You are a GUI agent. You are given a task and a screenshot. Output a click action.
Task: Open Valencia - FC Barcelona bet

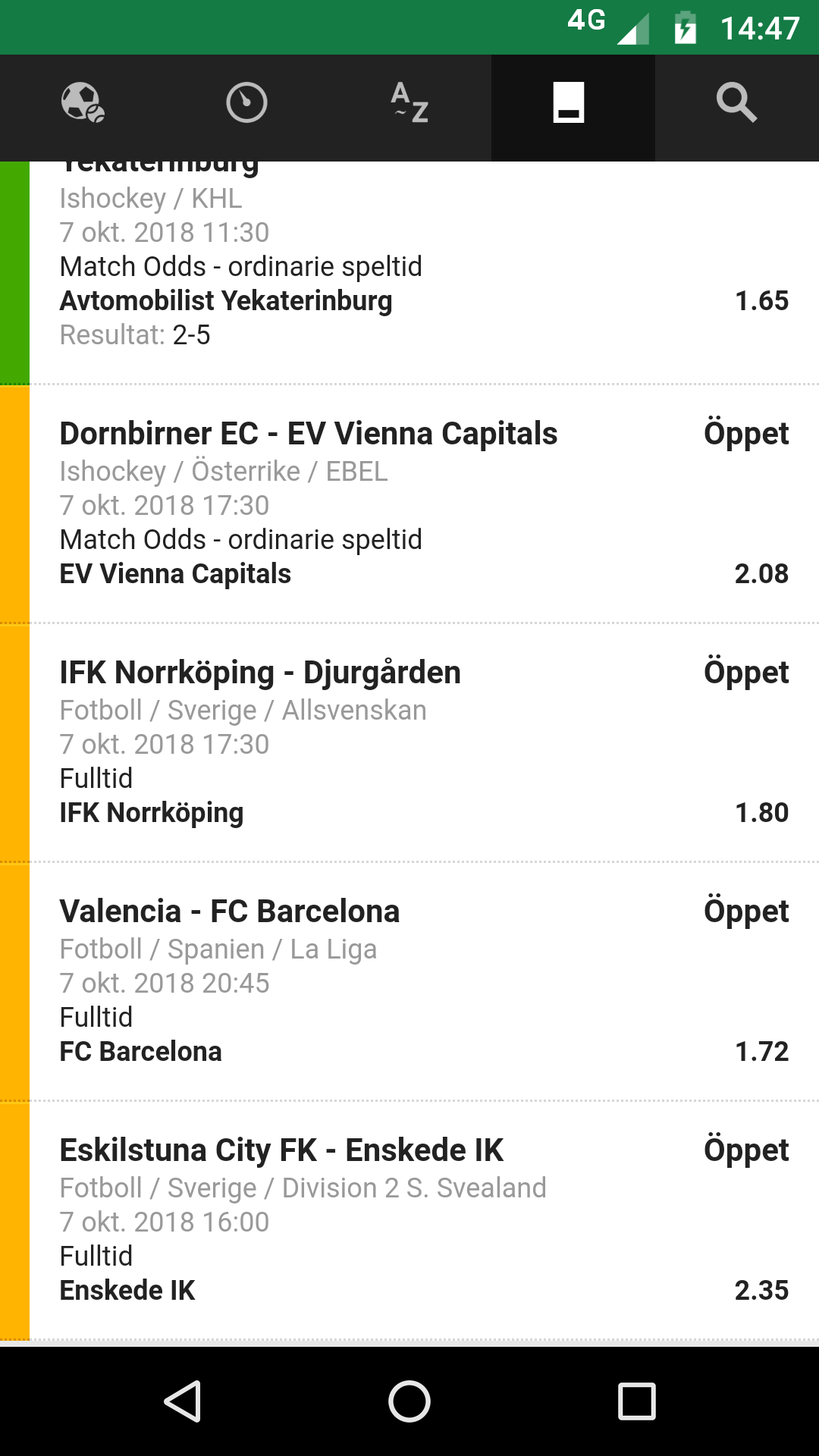tap(409, 982)
